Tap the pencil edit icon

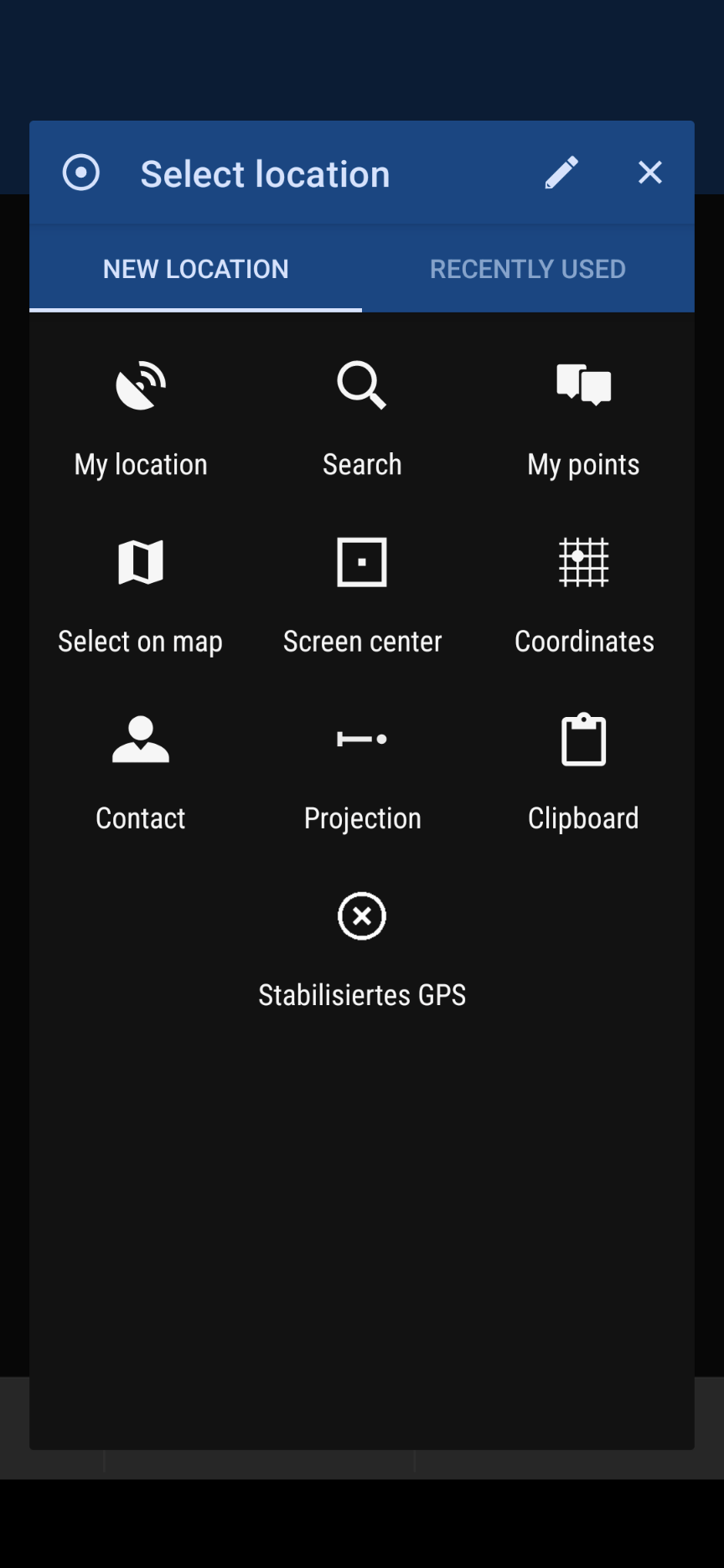(x=561, y=173)
